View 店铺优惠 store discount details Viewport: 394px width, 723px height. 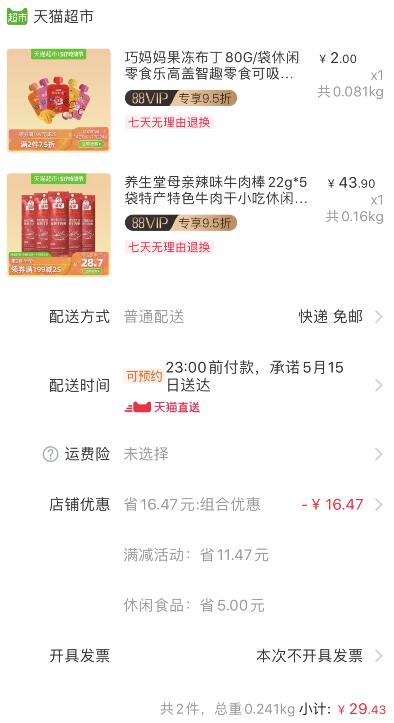[197, 504]
